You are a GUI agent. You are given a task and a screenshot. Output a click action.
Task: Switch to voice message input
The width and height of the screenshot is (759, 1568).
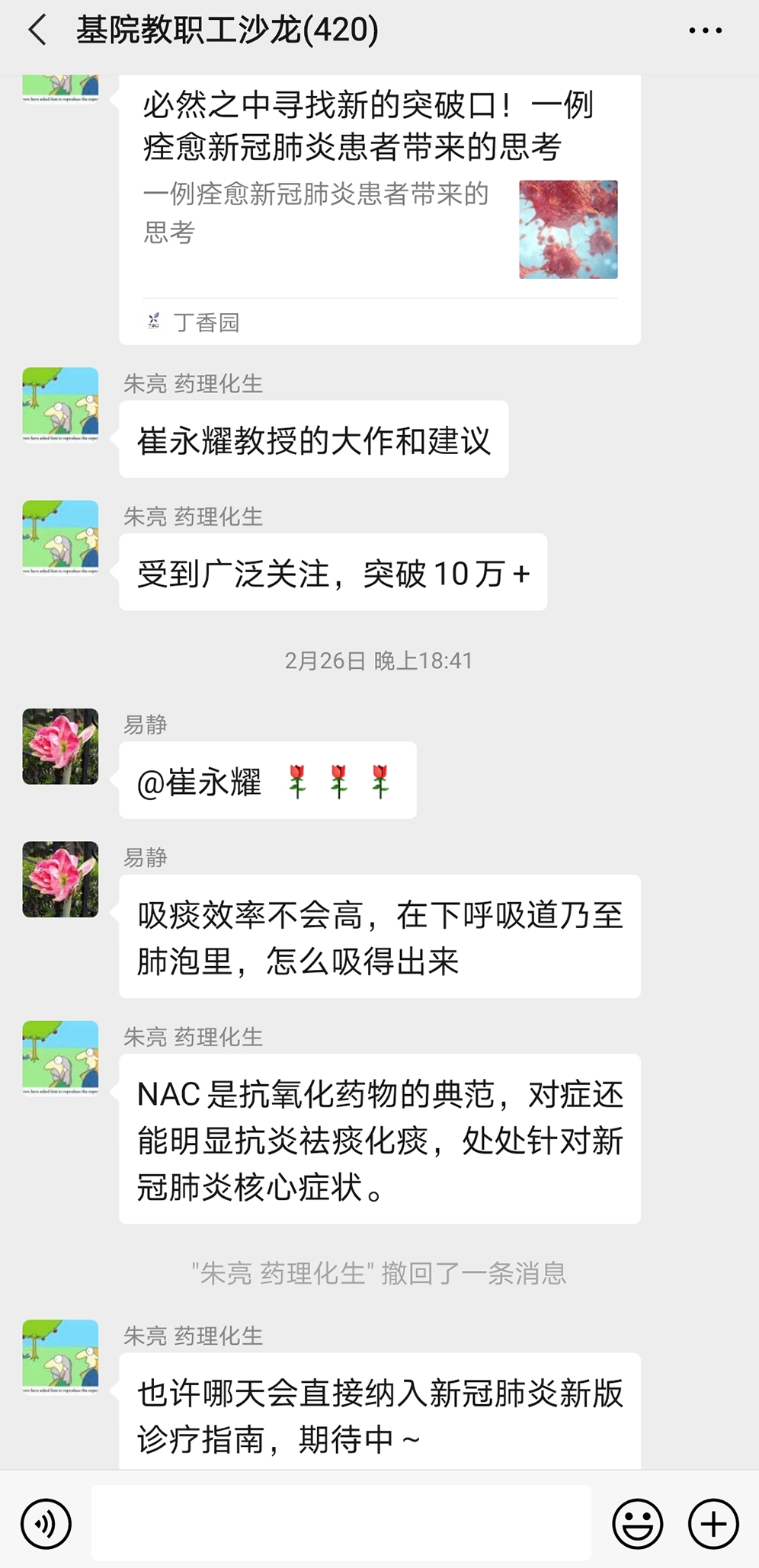coord(46,1524)
